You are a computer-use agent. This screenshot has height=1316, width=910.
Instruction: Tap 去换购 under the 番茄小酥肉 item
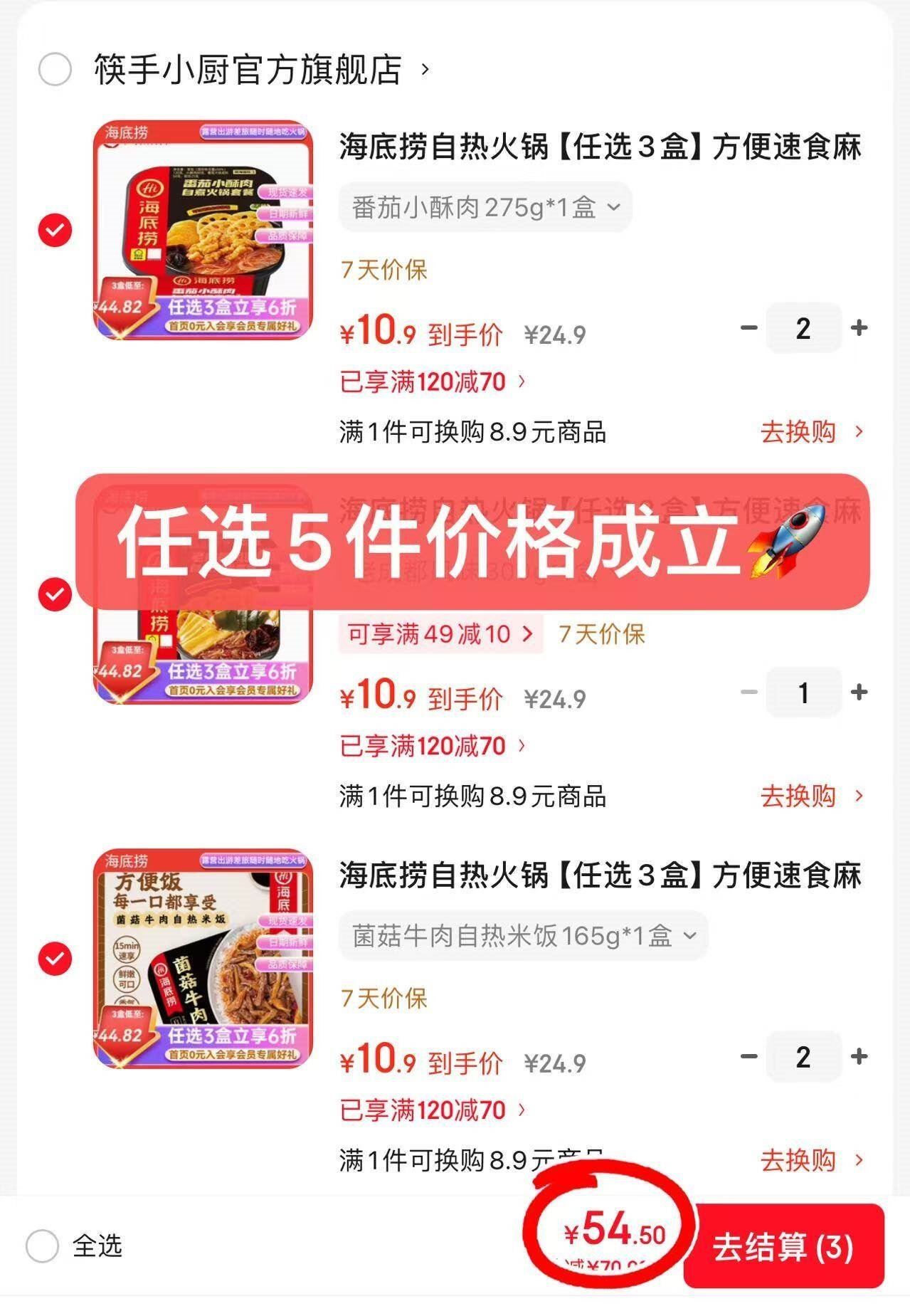[x=810, y=432]
